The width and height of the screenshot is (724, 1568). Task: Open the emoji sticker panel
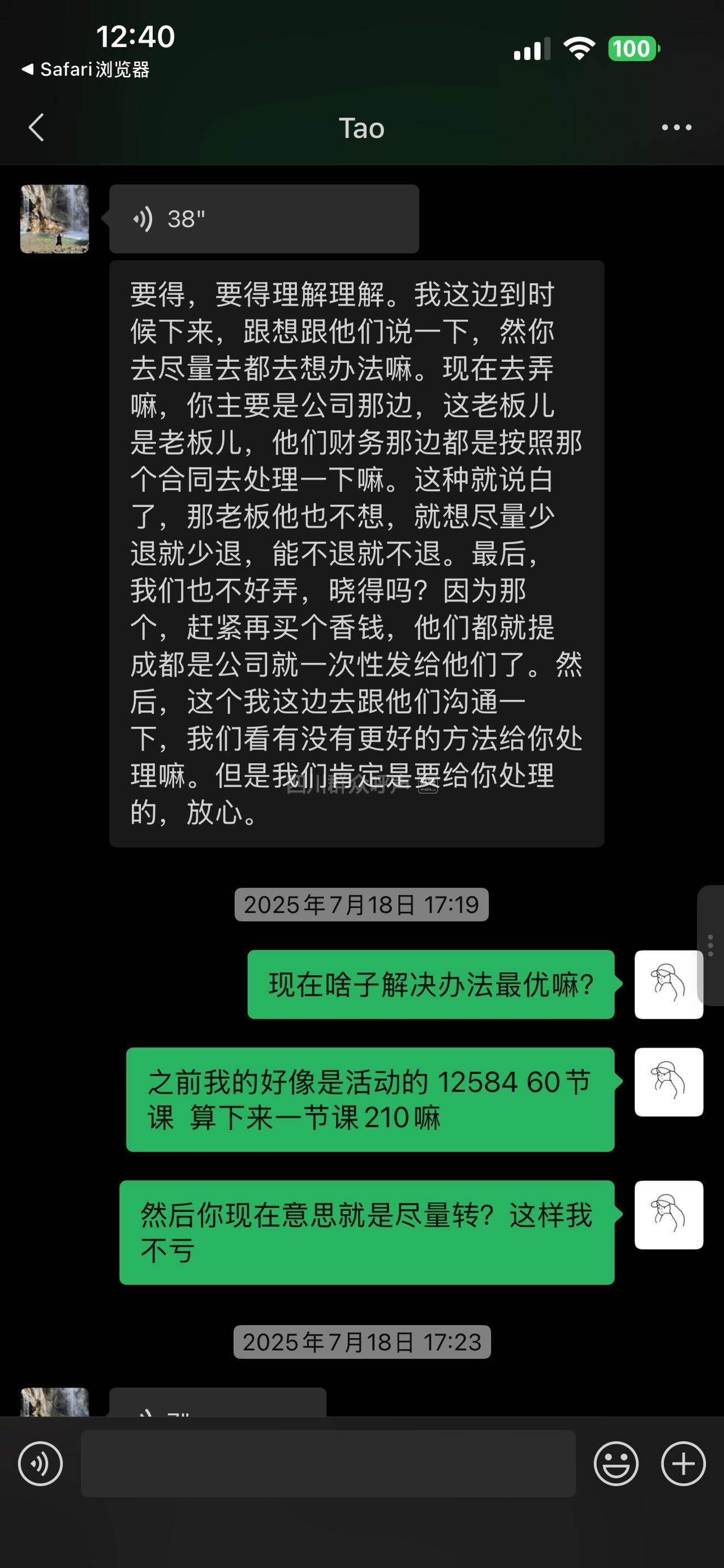pos(615,1464)
